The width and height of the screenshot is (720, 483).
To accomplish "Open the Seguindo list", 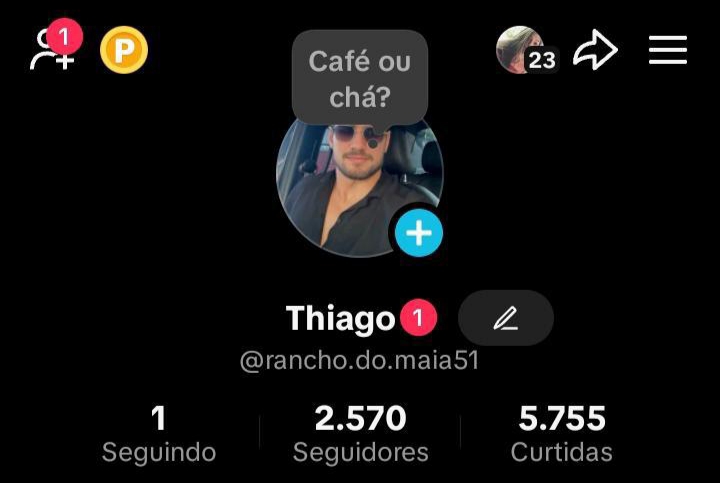I will click(x=158, y=434).
